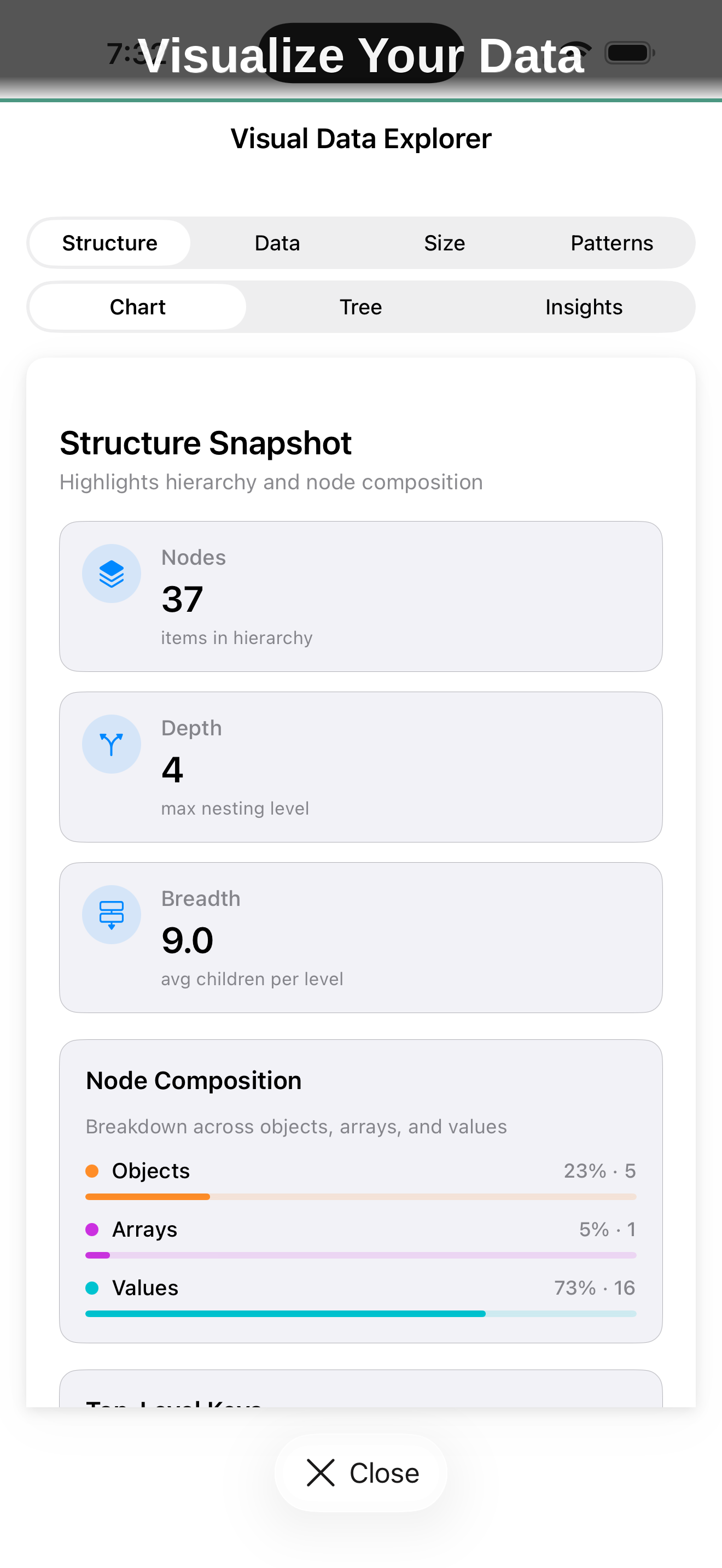Viewport: 722px width, 1568px height.
Task: Enable the Size view mode
Action: (x=444, y=242)
